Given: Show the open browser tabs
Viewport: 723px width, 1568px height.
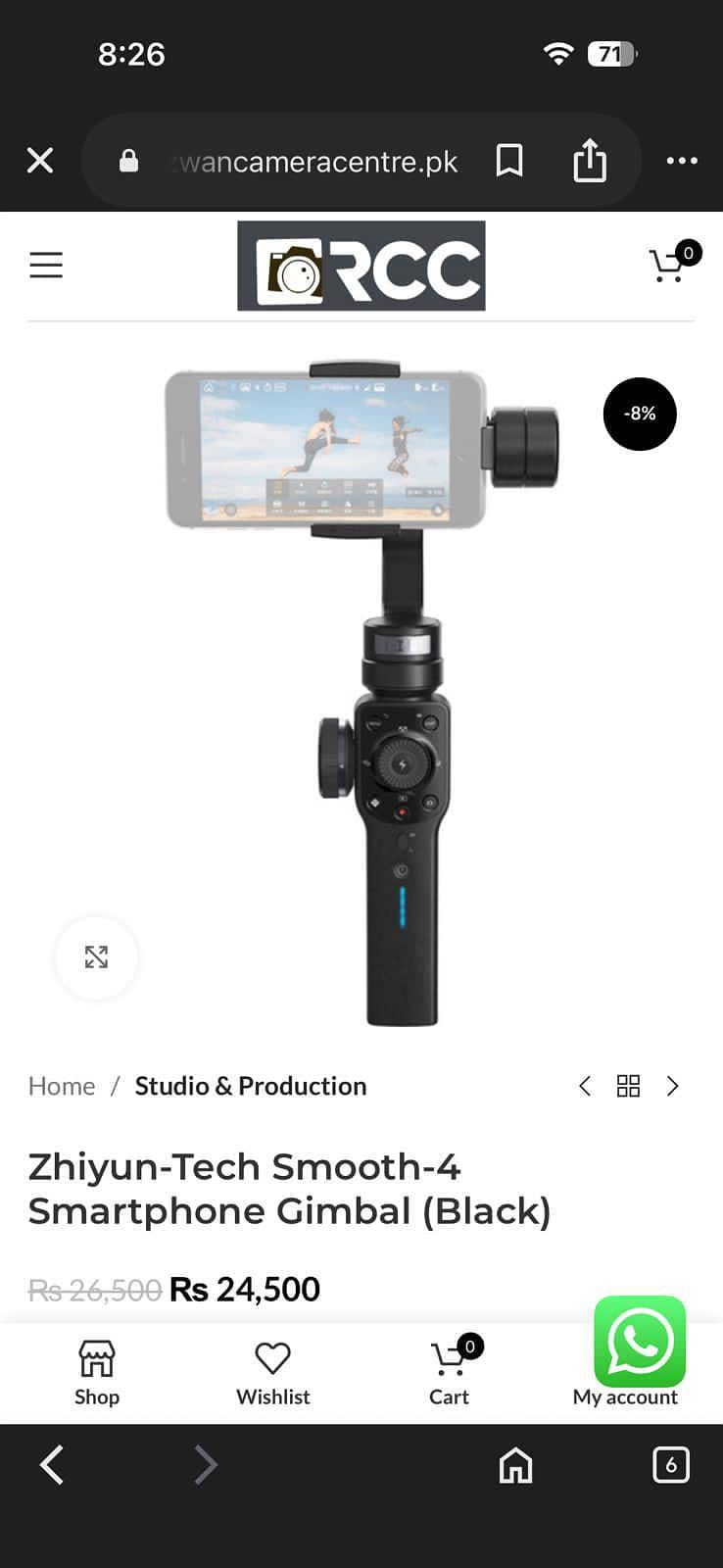Looking at the screenshot, I should pos(671,1465).
